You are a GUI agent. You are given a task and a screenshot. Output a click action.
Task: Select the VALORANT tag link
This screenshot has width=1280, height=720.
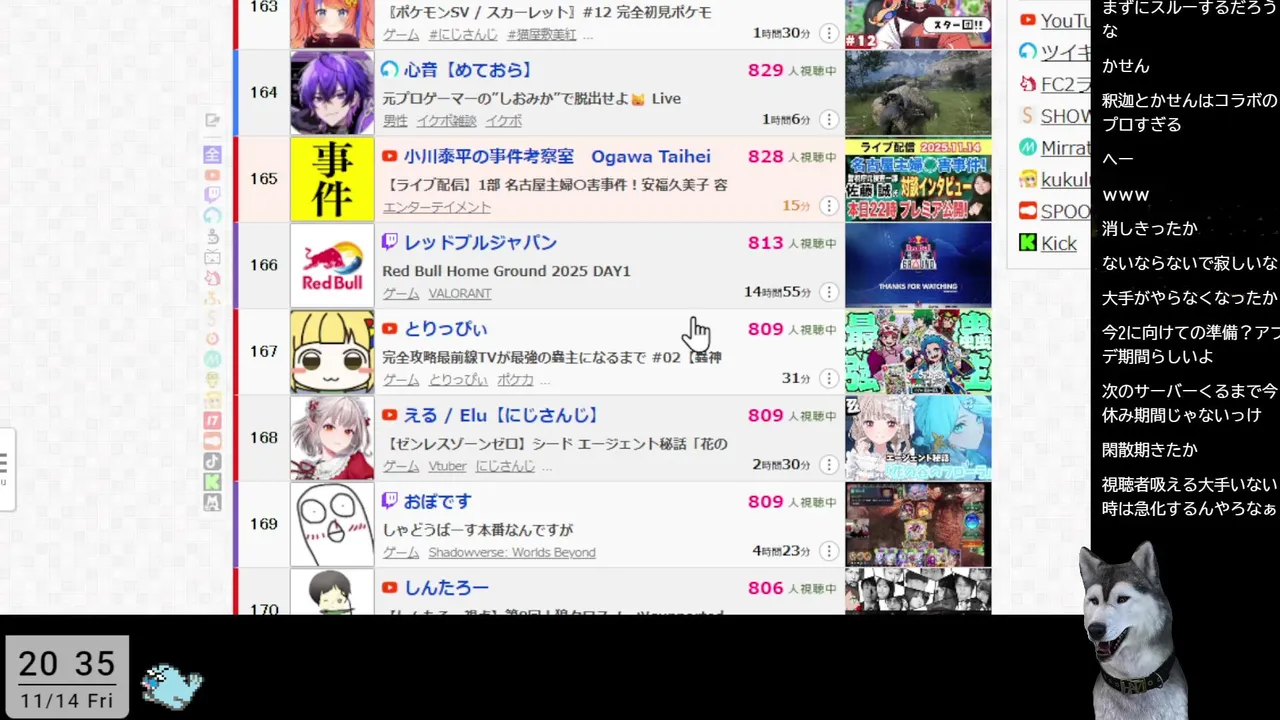459,294
